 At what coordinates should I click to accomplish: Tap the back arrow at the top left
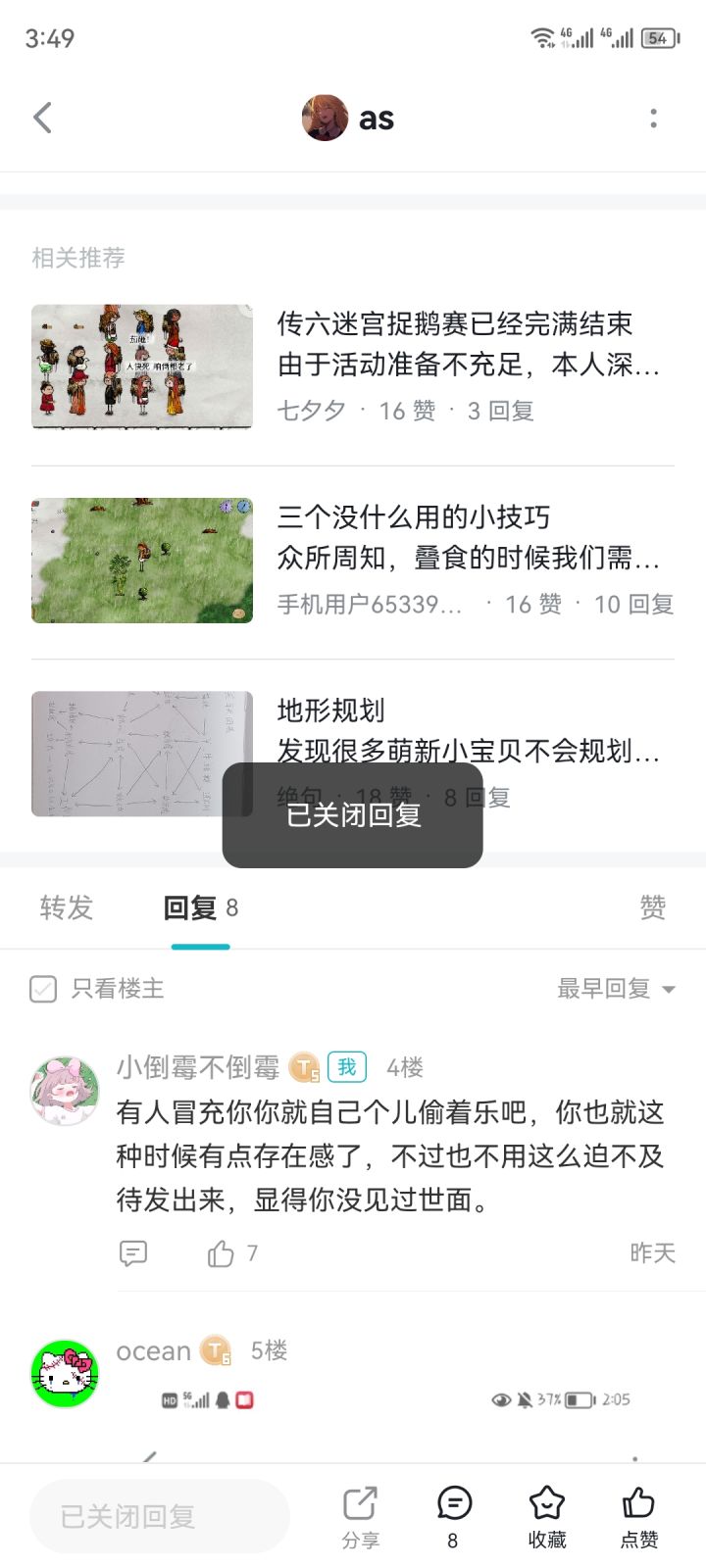42,117
